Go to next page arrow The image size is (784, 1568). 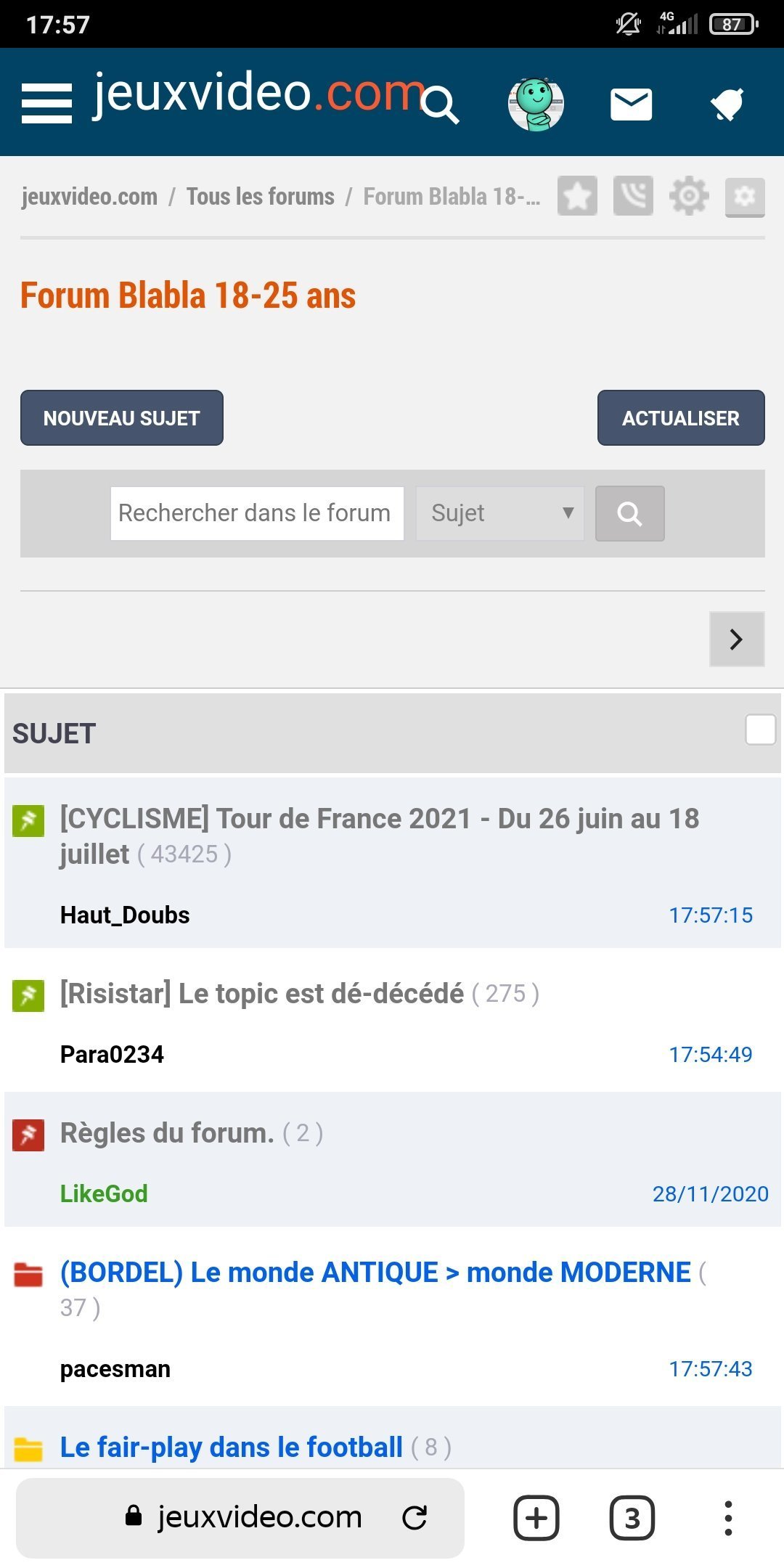point(737,640)
